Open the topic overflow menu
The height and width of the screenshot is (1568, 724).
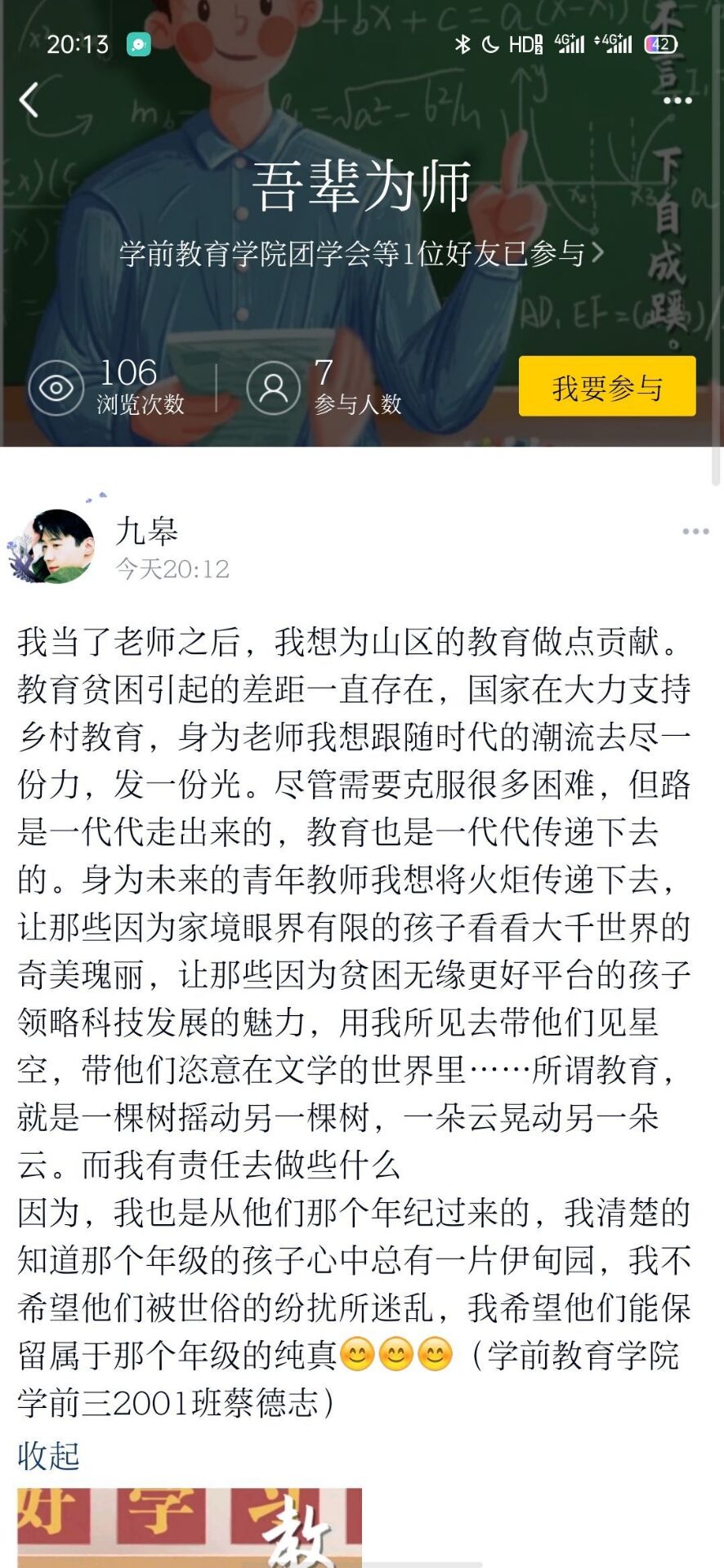tap(677, 100)
